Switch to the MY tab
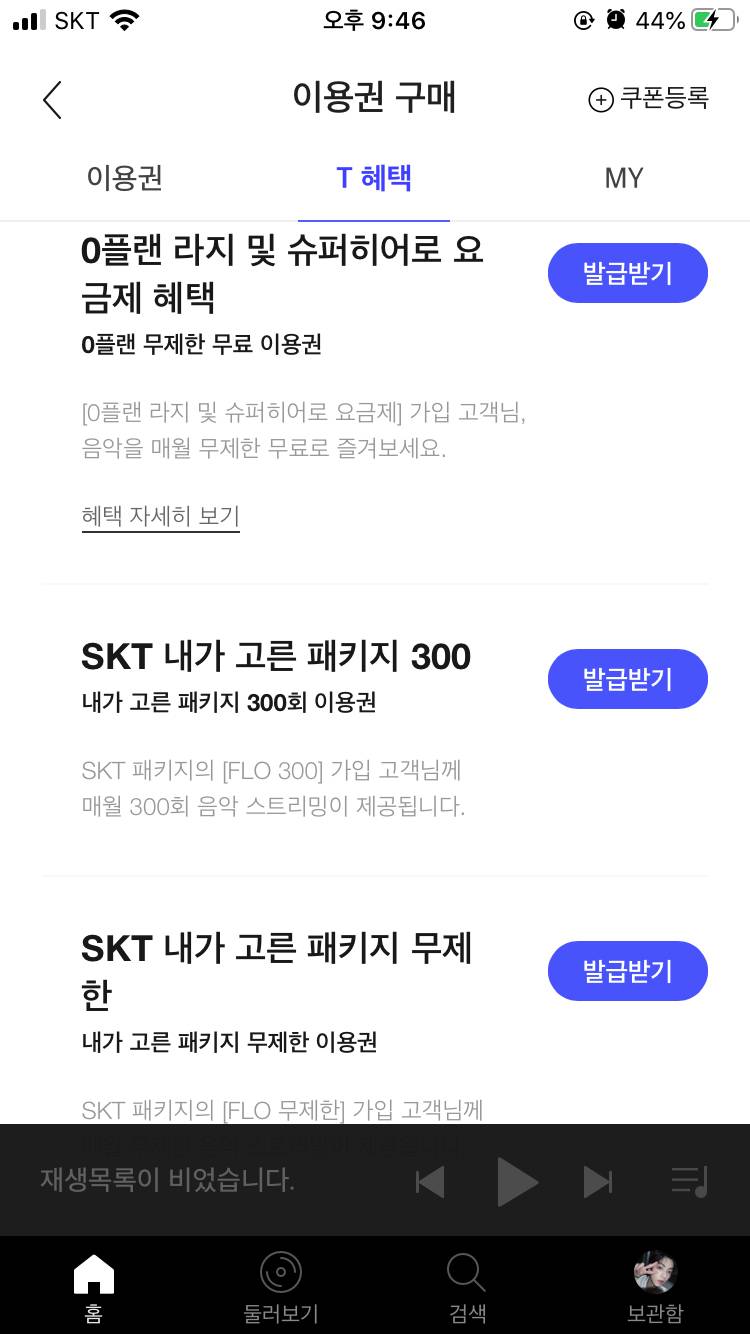Viewport: 750px width, 1334px height. [625, 178]
